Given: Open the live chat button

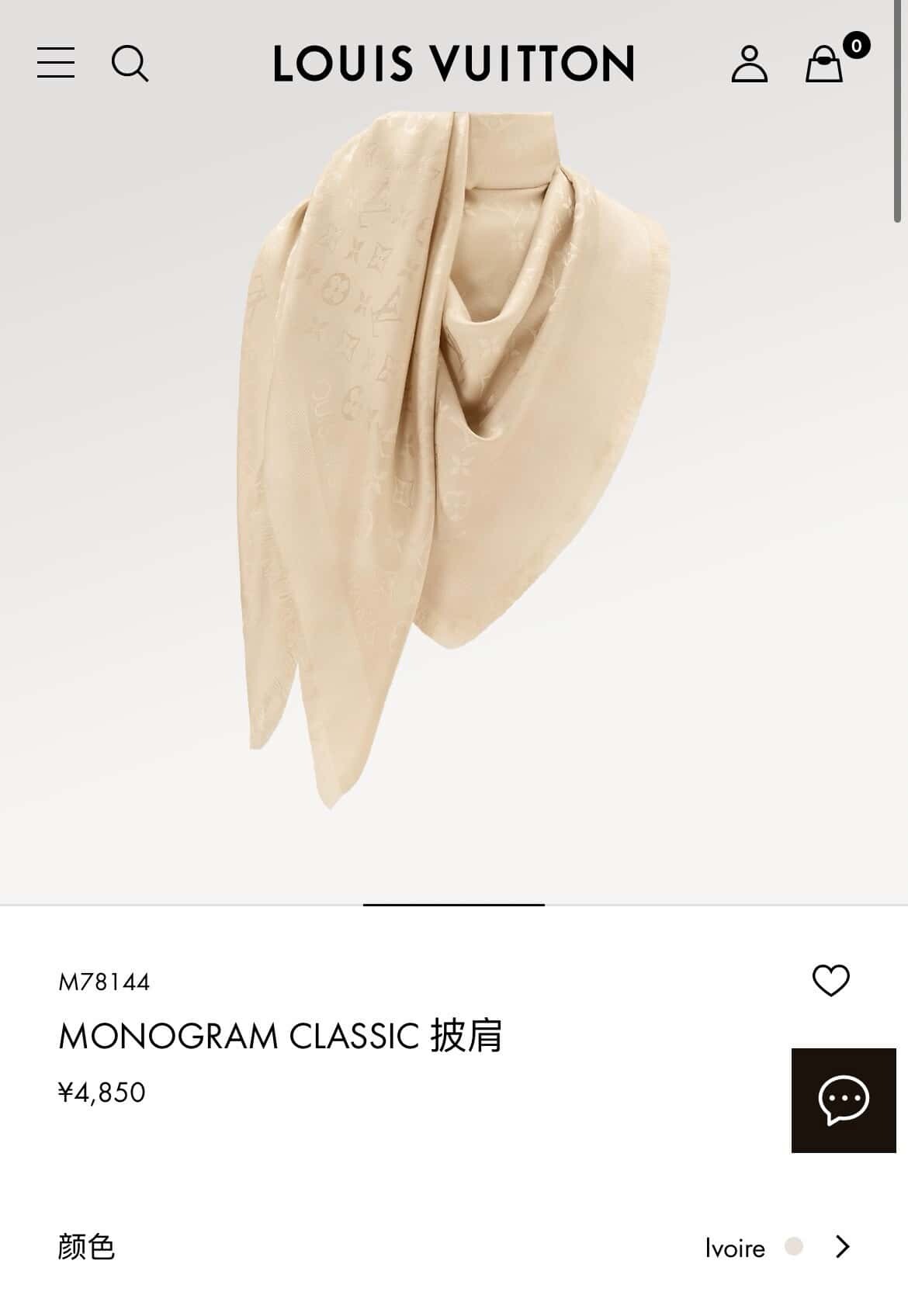Looking at the screenshot, I should tap(843, 1100).
